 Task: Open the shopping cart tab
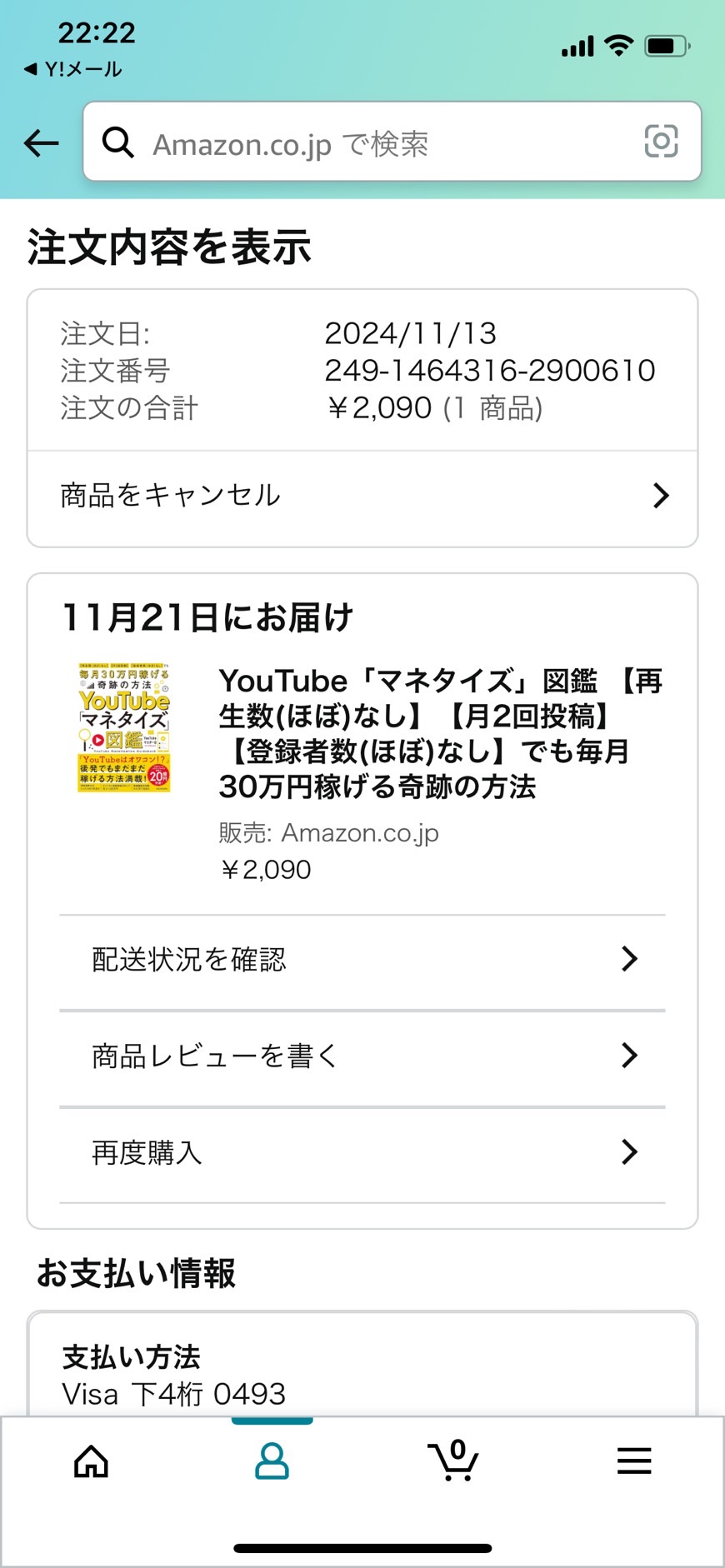click(452, 1460)
